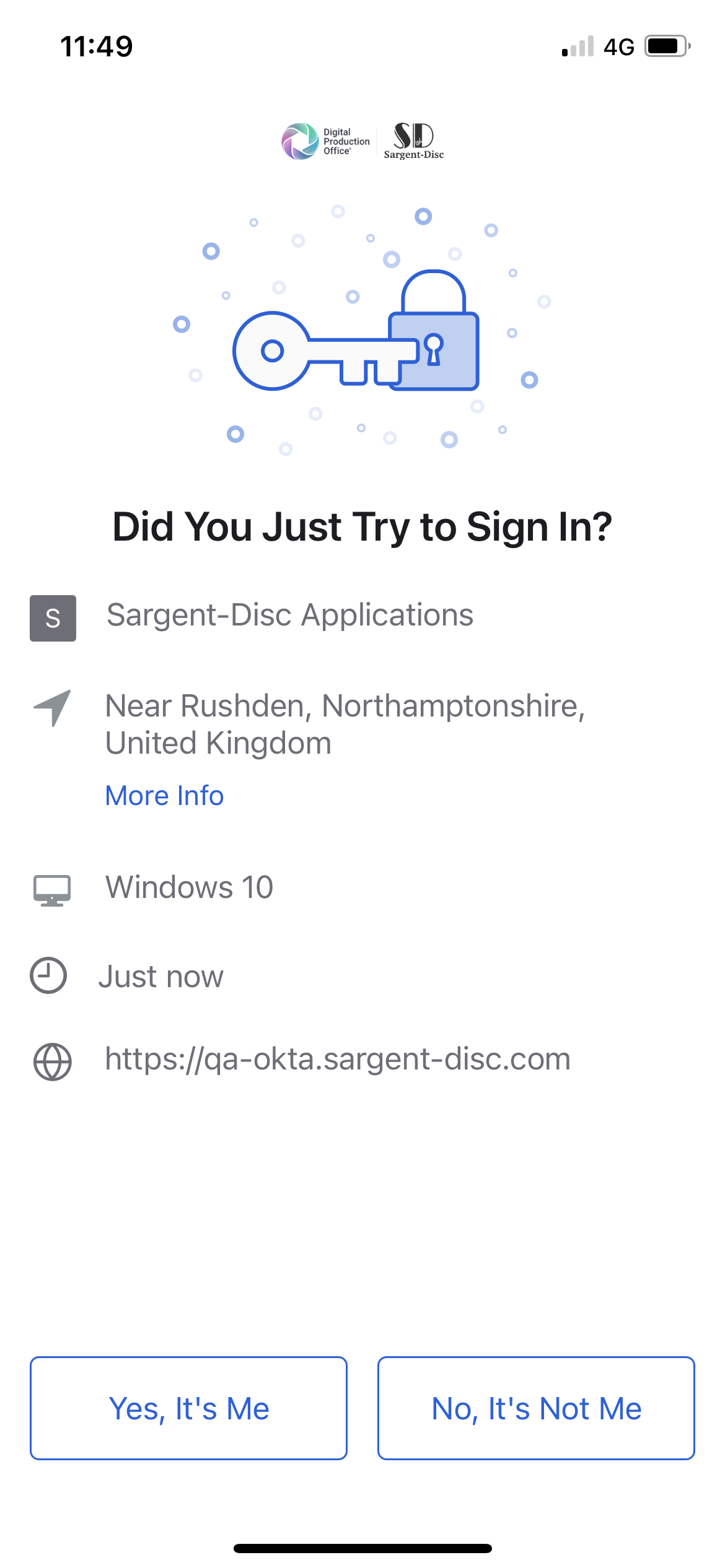Open the More Info link
725x1568 pixels.
pos(164,795)
